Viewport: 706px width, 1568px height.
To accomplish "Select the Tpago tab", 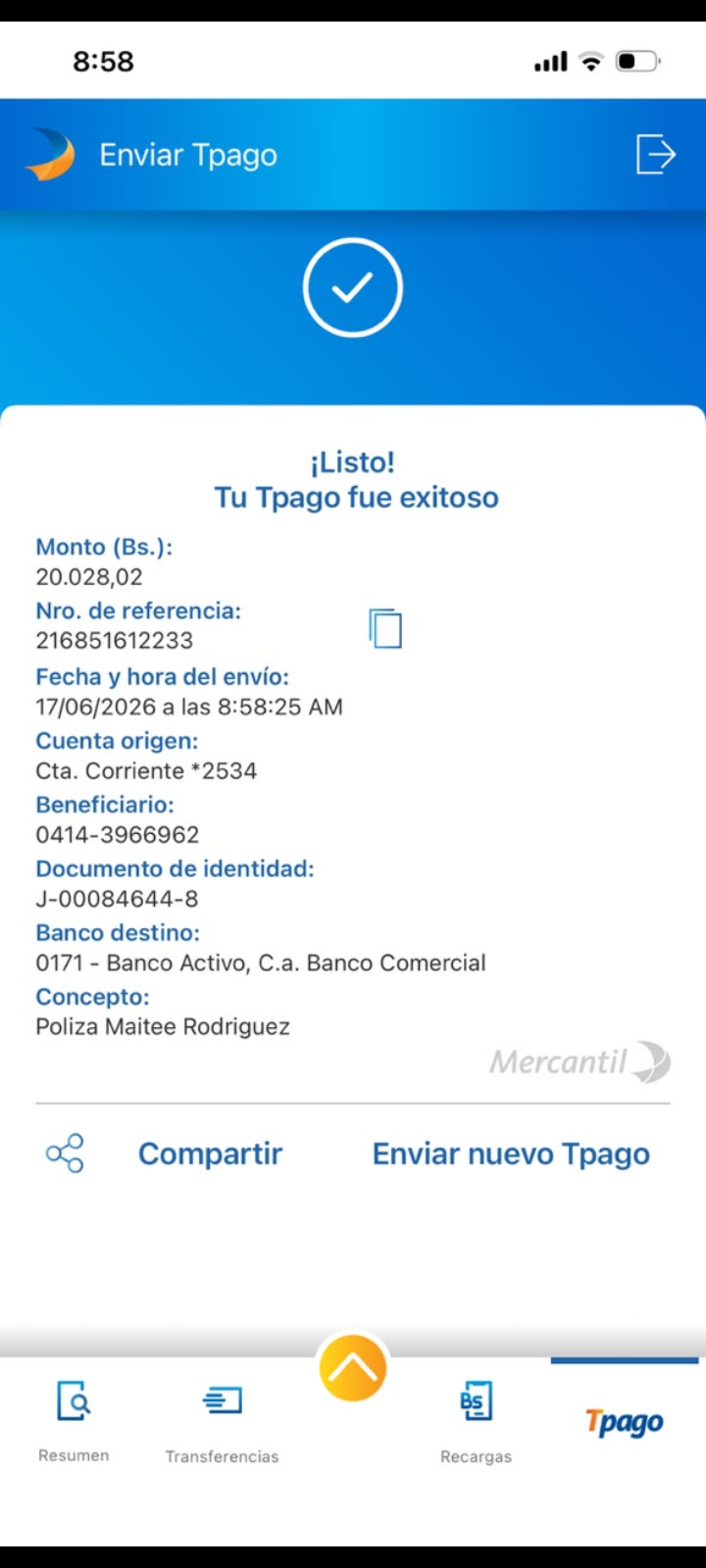I will tap(625, 1422).
